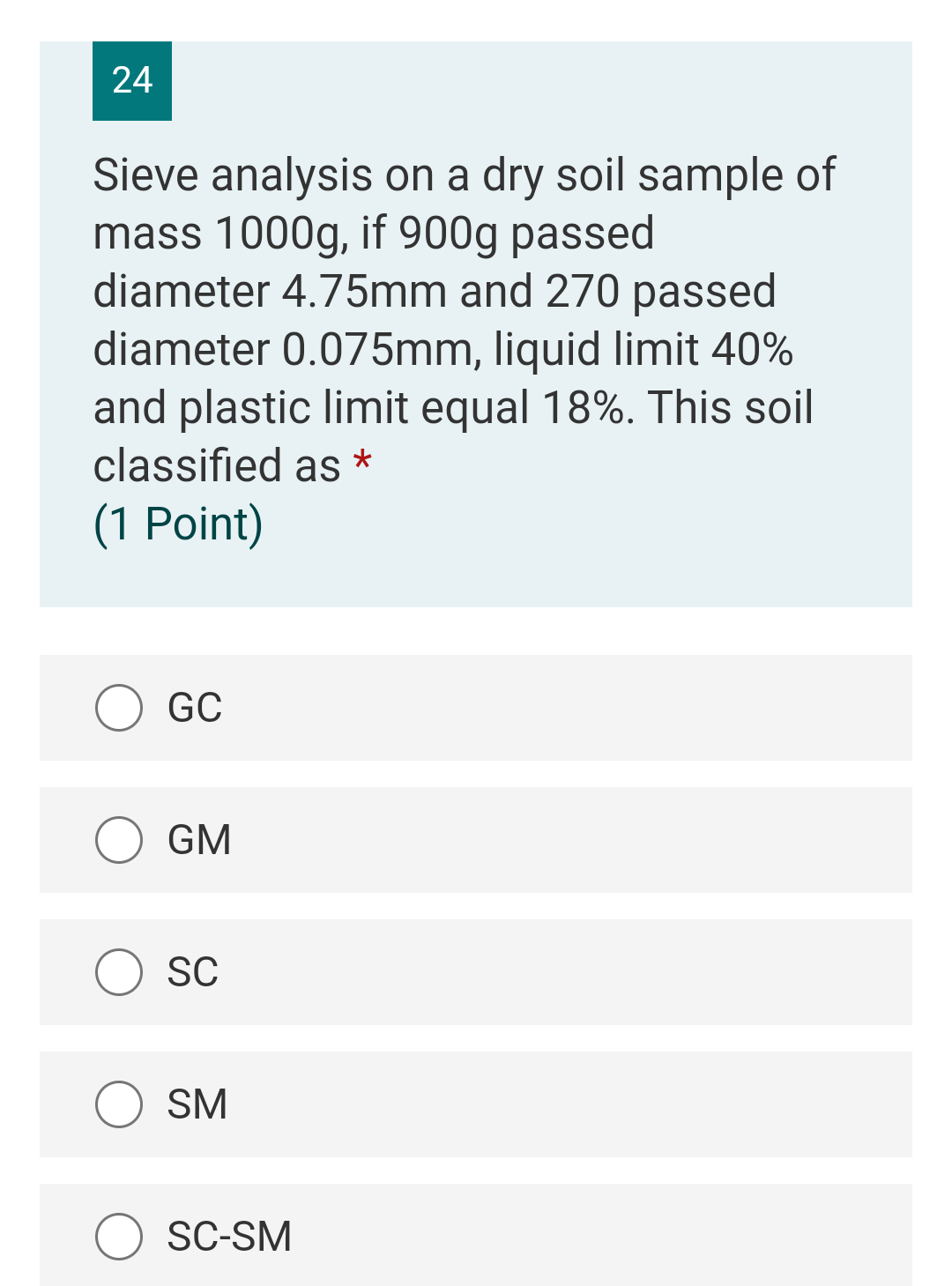Click the SM option label text
This screenshot has height=1286, width=952.
pyautogui.click(x=197, y=1104)
